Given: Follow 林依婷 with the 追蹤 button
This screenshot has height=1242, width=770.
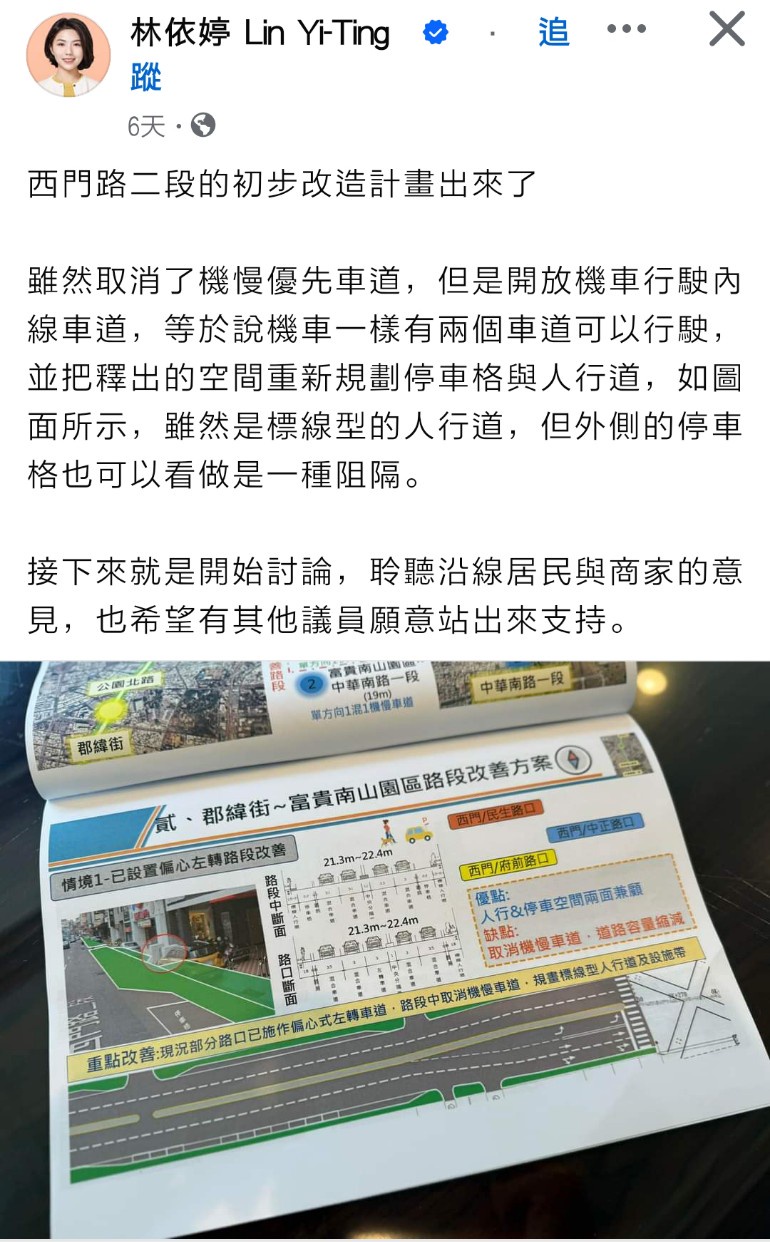Looking at the screenshot, I should 553,33.
